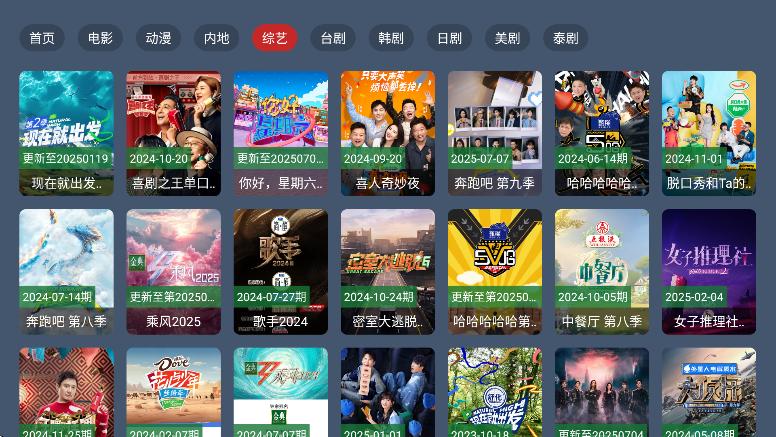Select the 喜人奇妙夜 show
The width and height of the screenshot is (776, 437).
387,132
